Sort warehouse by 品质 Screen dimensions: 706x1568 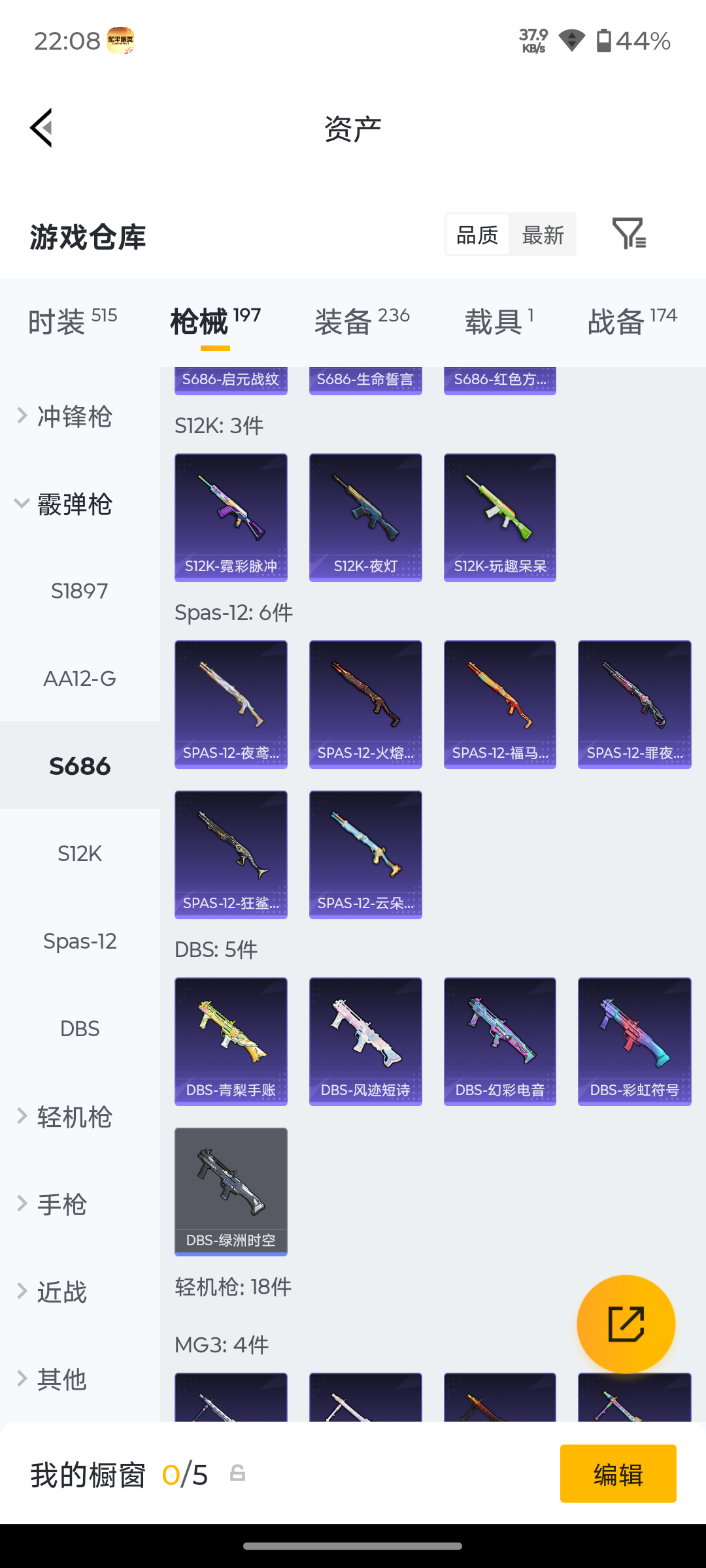coord(477,235)
